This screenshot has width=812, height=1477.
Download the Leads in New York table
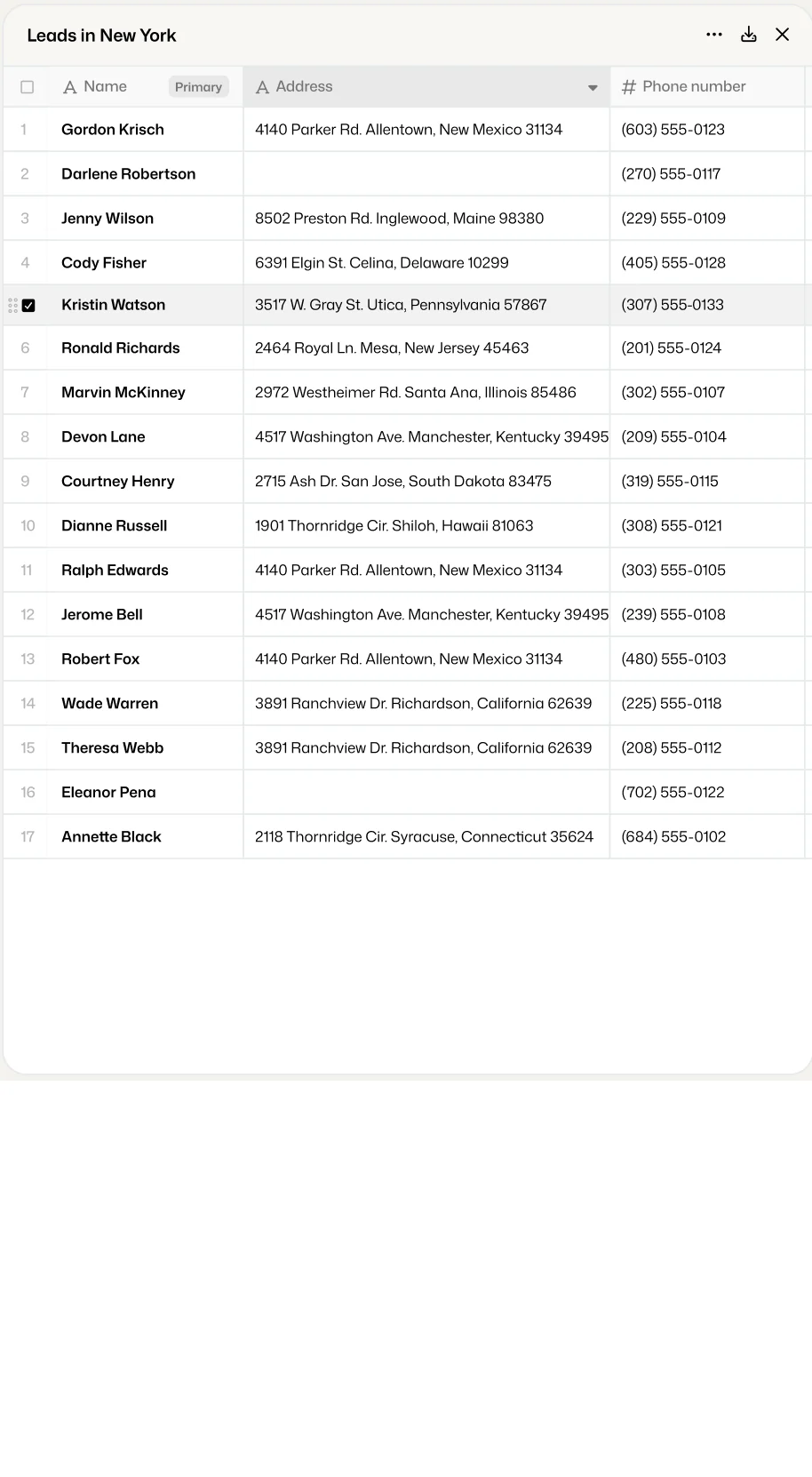749,35
